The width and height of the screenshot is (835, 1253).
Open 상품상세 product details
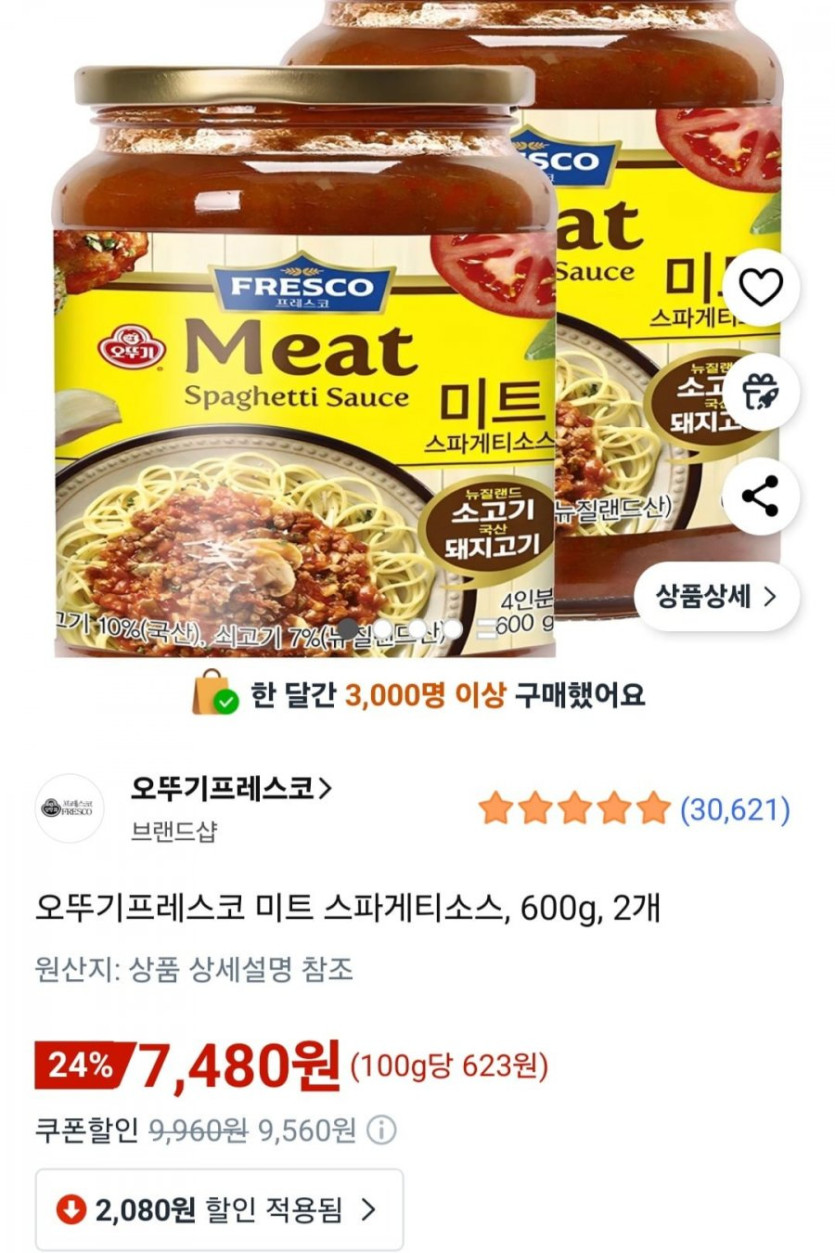tap(716, 597)
